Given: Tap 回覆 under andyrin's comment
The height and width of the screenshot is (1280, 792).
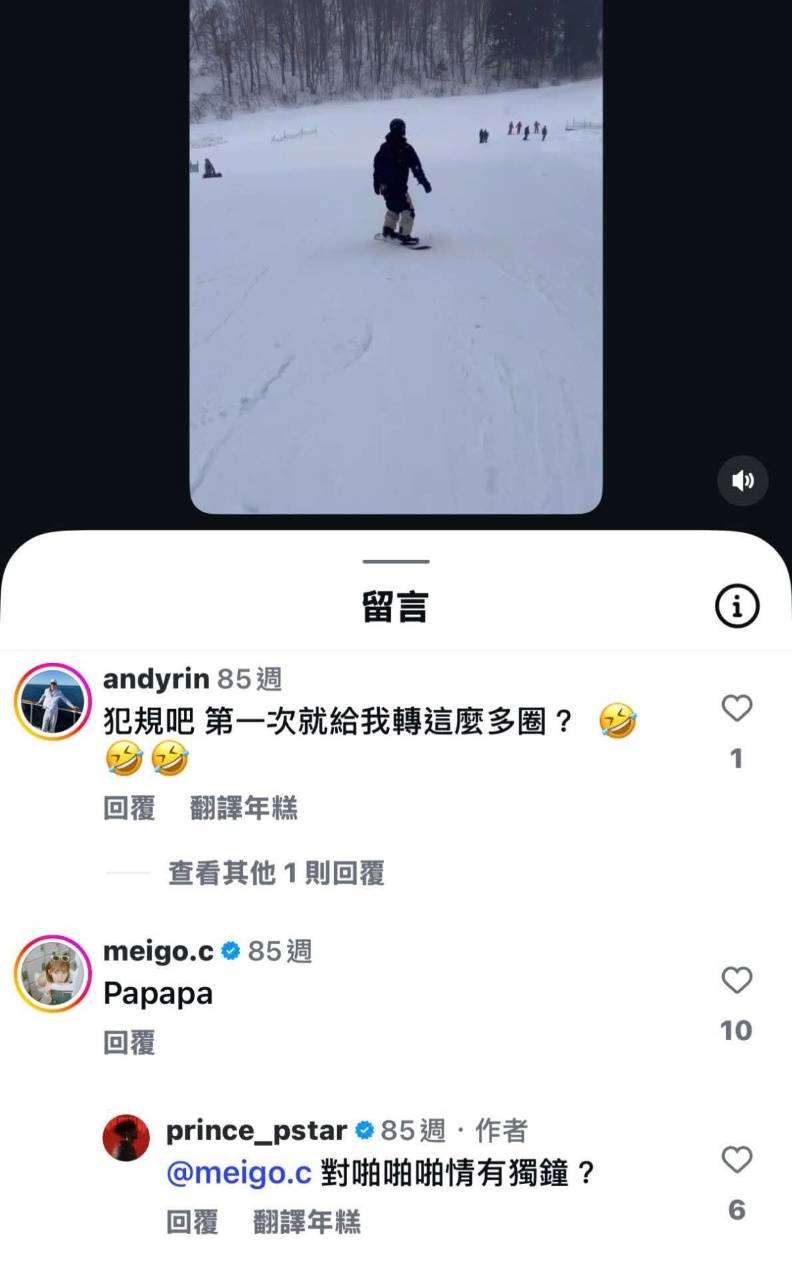Looking at the screenshot, I should pos(128,808).
